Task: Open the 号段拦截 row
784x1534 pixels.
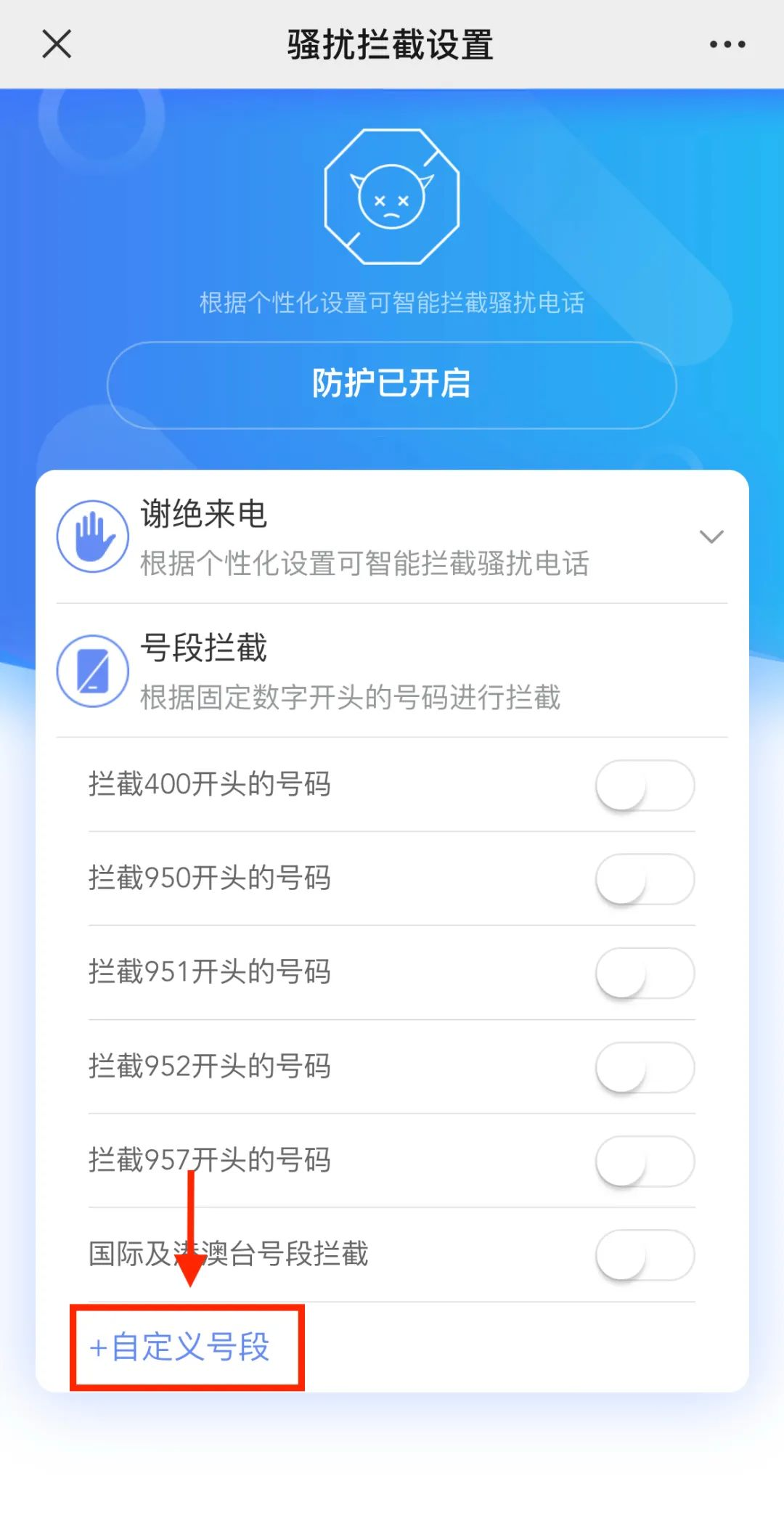Action: (392, 671)
